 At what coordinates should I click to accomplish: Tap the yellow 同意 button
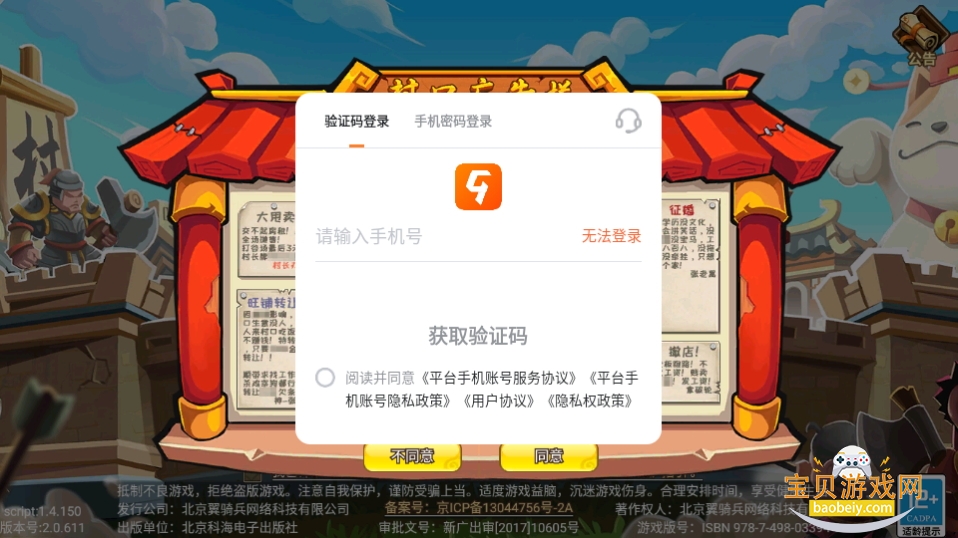pyautogui.click(x=548, y=457)
